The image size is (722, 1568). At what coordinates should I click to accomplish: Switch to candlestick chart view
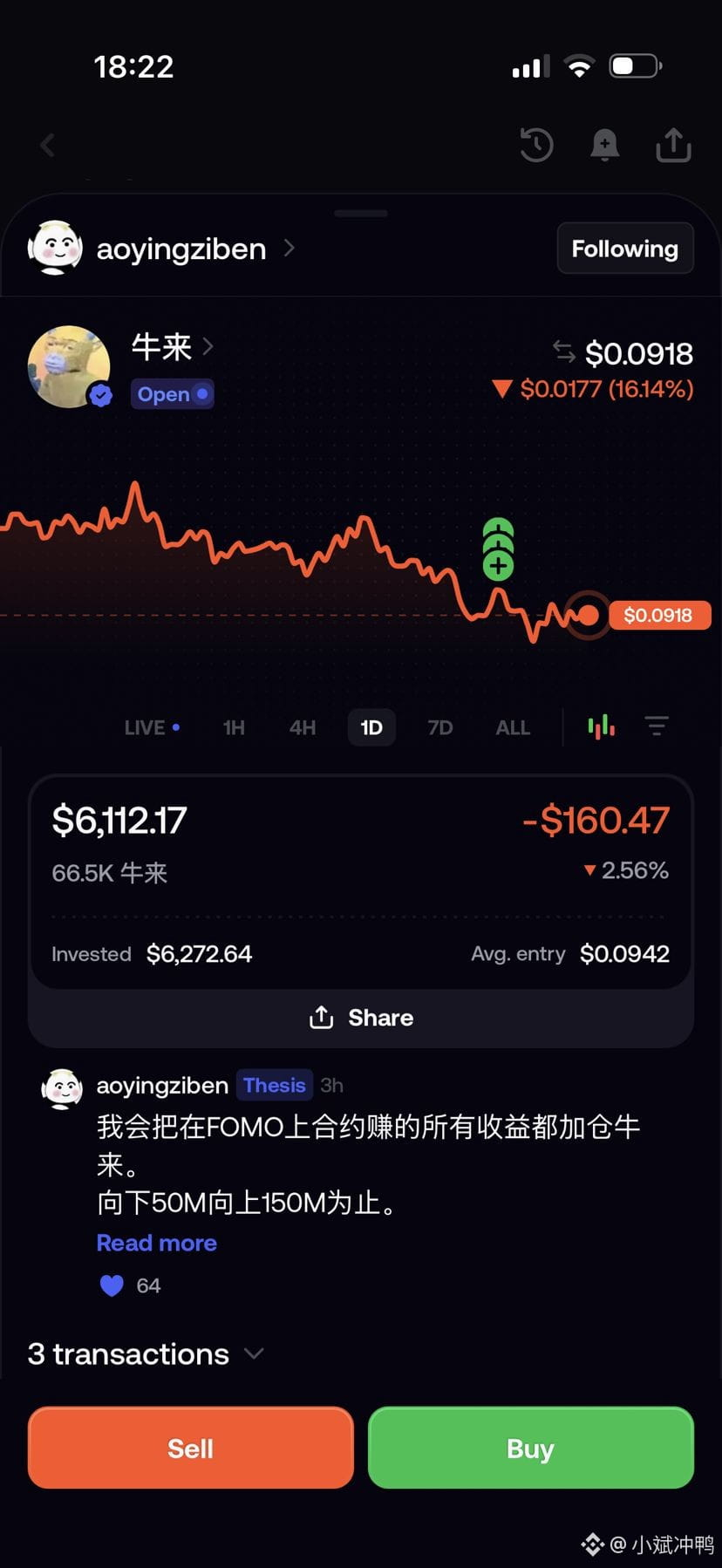[602, 726]
